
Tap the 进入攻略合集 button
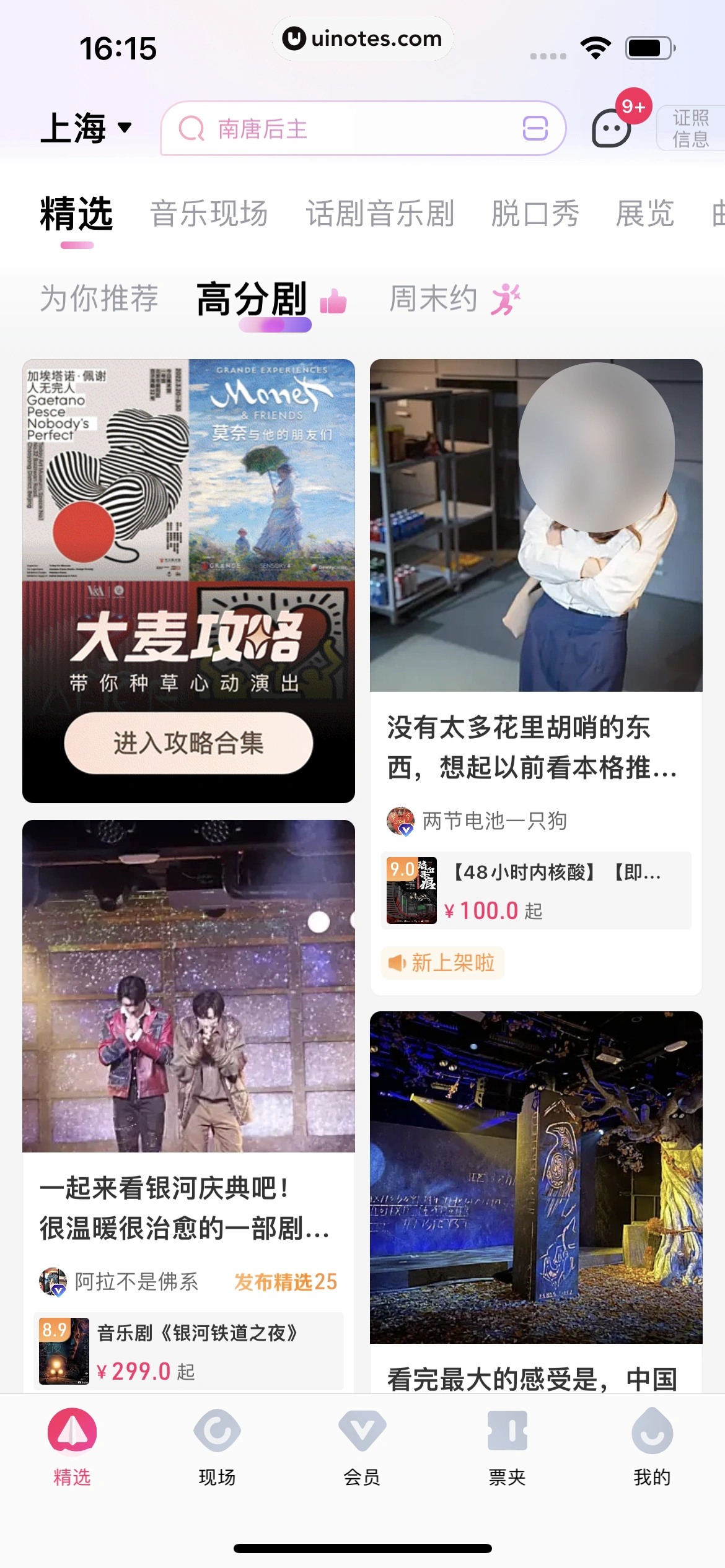coord(188,743)
